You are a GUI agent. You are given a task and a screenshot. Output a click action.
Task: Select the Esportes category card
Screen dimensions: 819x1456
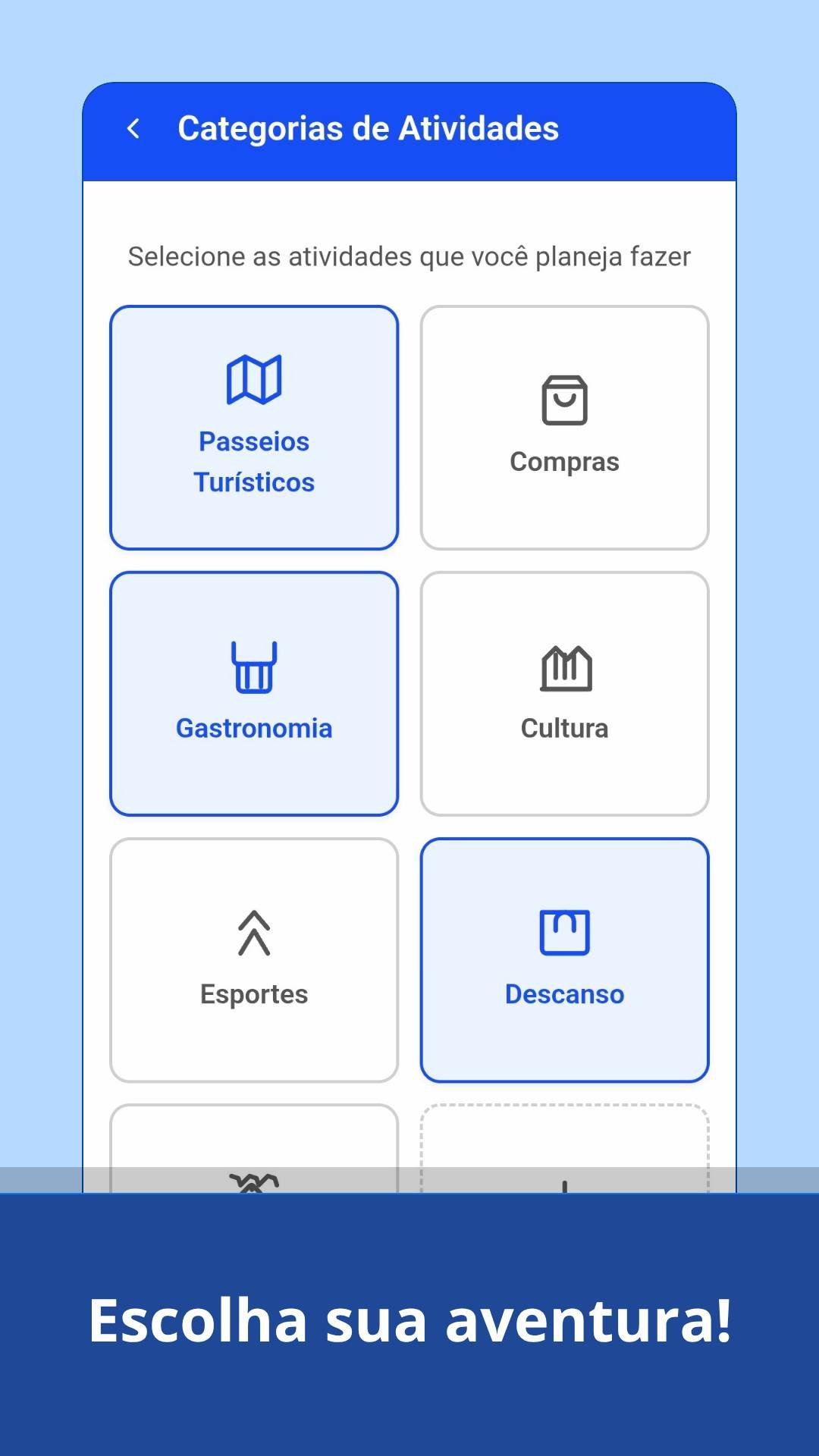point(254,958)
